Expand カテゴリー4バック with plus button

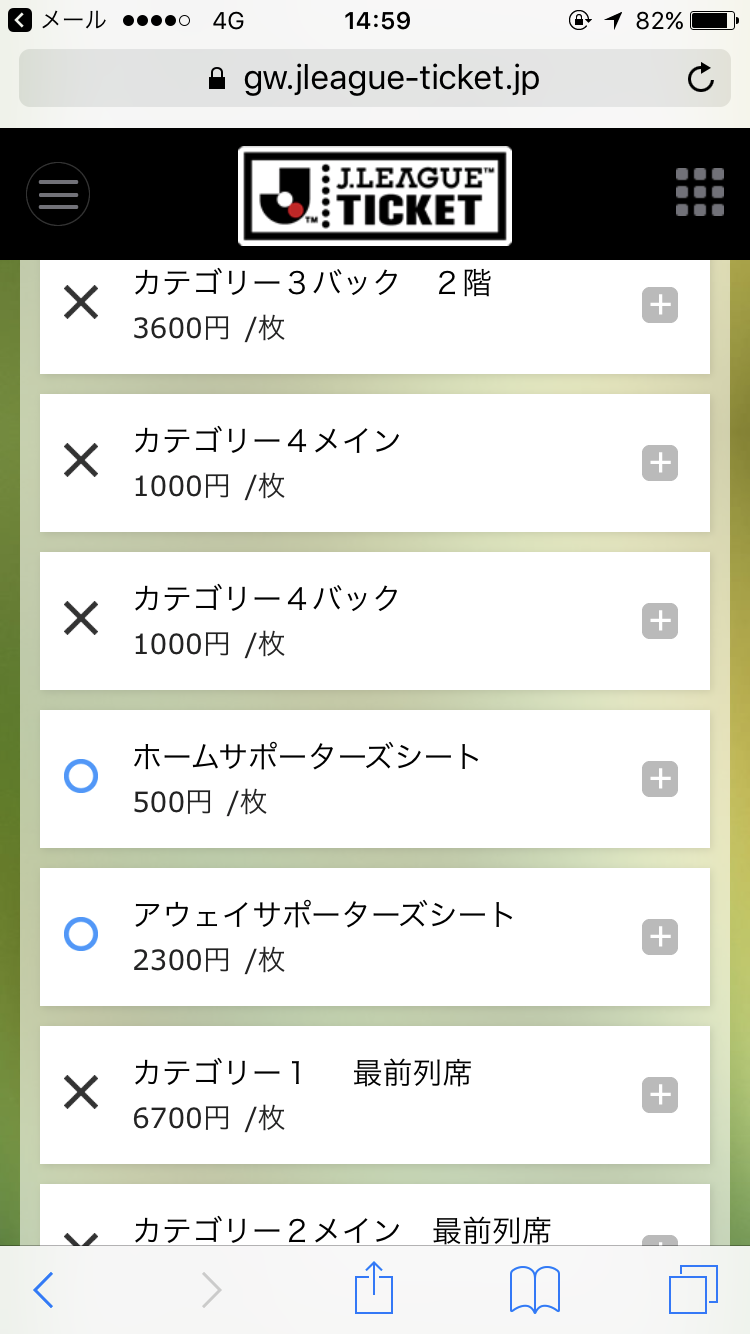coord(660,621)
